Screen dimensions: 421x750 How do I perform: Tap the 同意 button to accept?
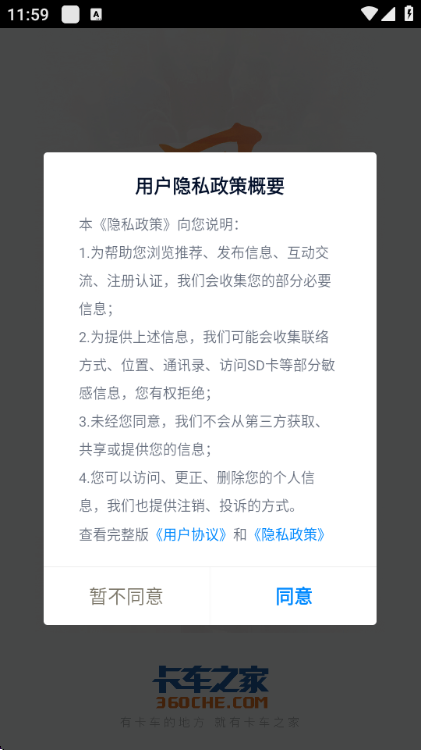tap(293, 596)
